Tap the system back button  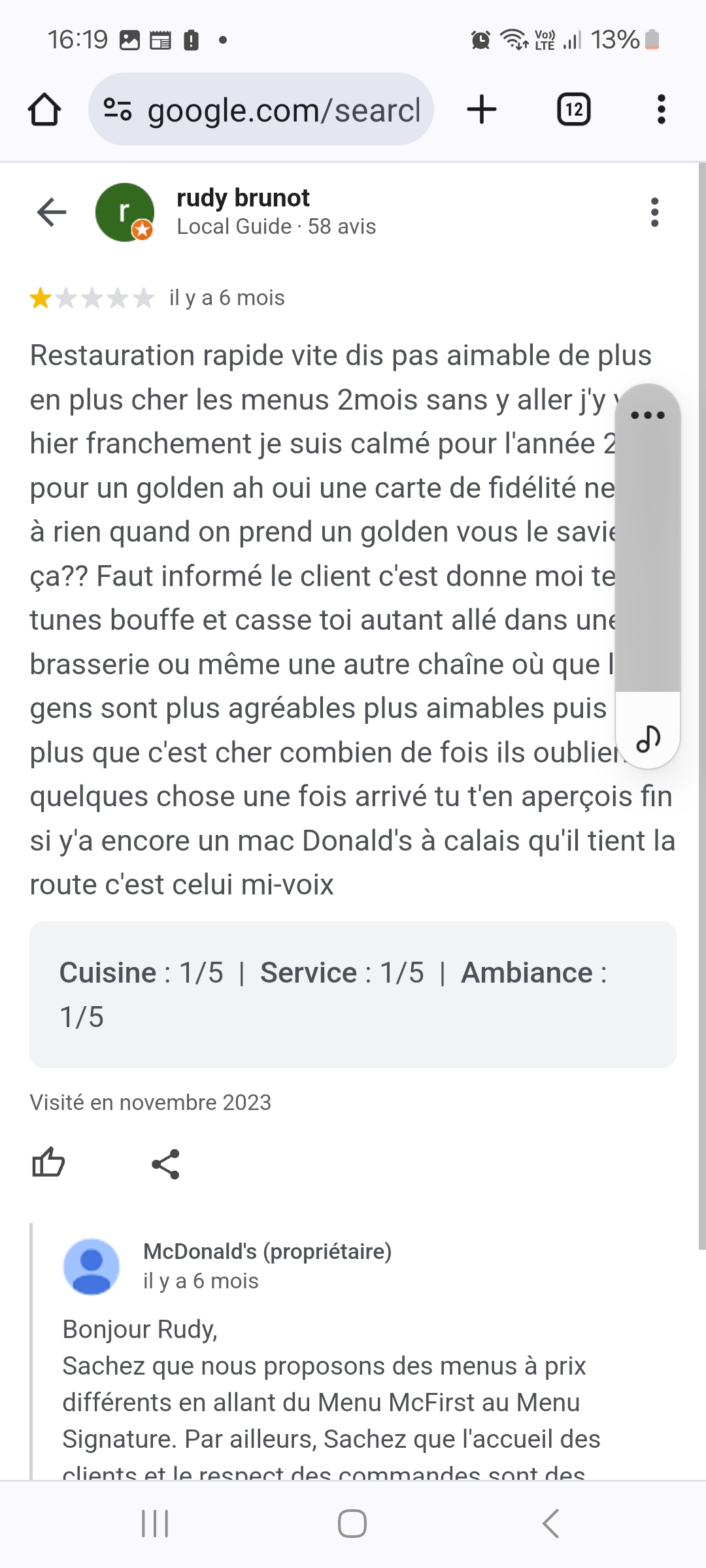click(x=550, y=1524)
